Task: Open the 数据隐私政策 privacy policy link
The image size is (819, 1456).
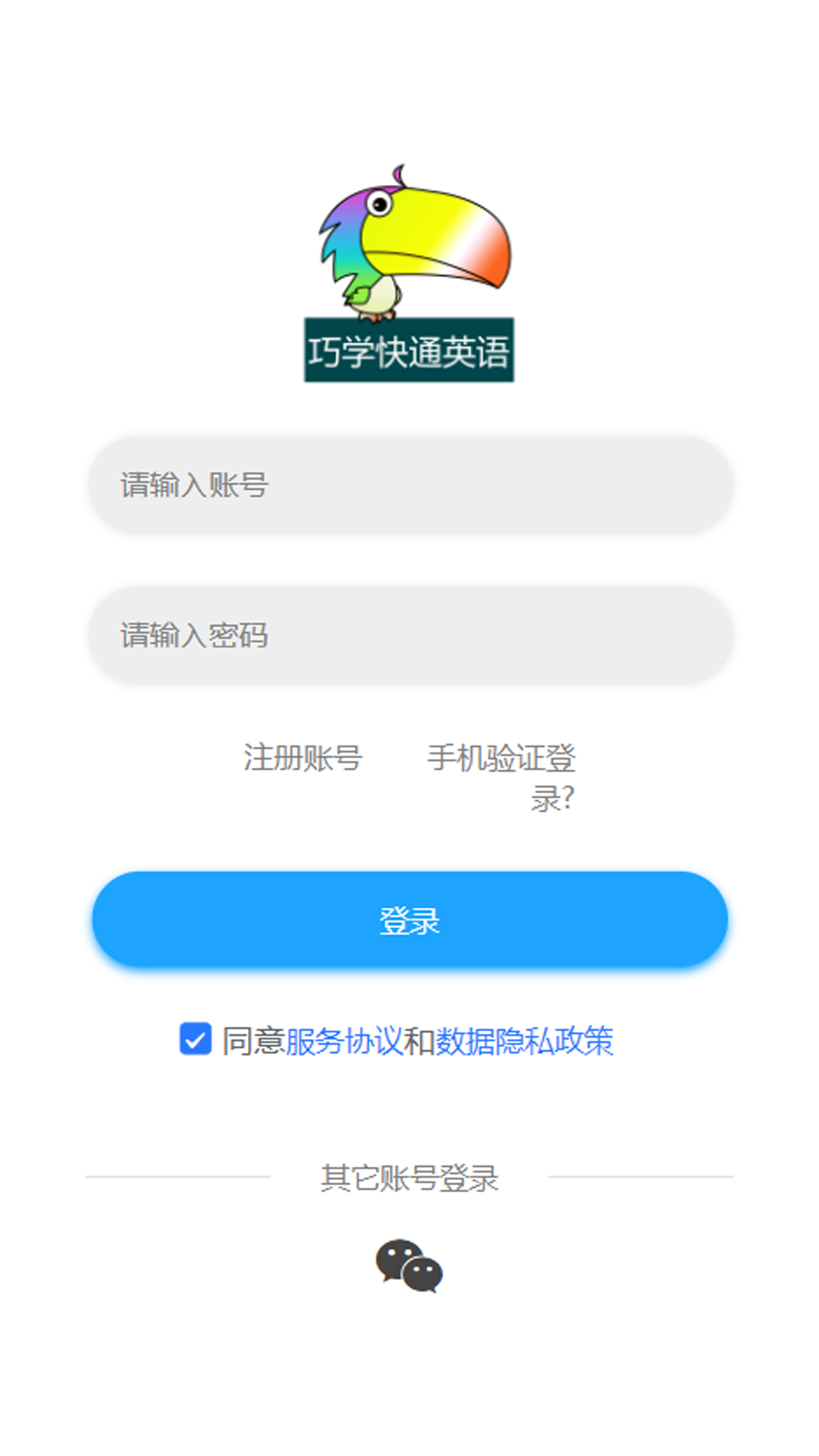Action: click(x=524, y=1040)
